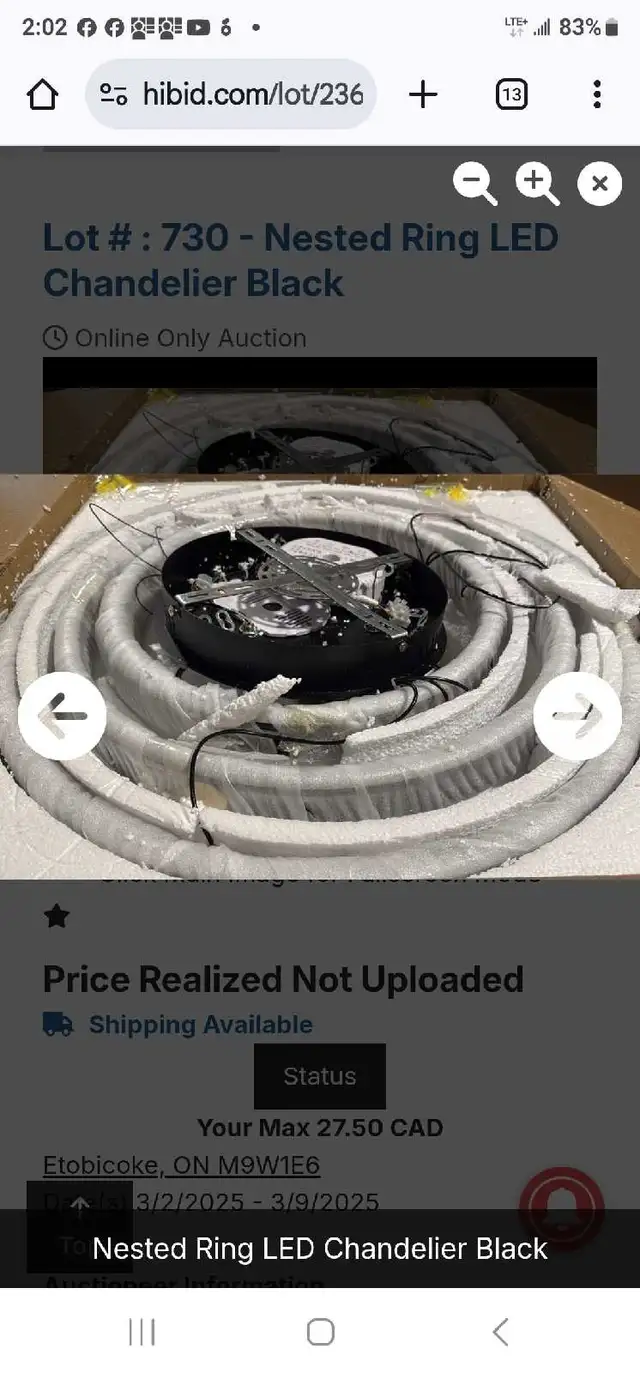Open the browser overflow menu
This screenshot has width=640, height=1373.
click(x=597, y=95)
